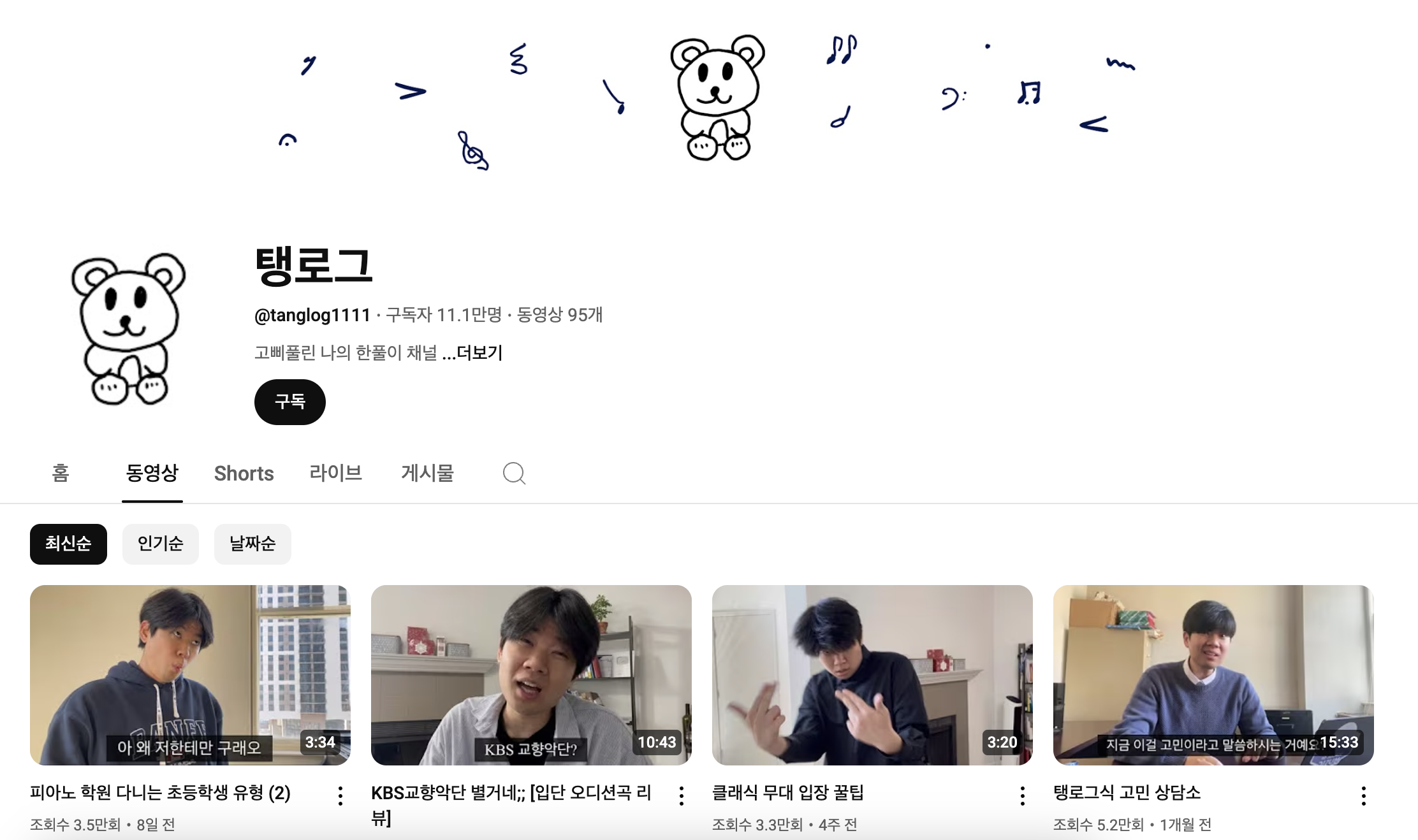Select the 동영상 tab
Viewport: 1418px width, 840px height.
152,473
